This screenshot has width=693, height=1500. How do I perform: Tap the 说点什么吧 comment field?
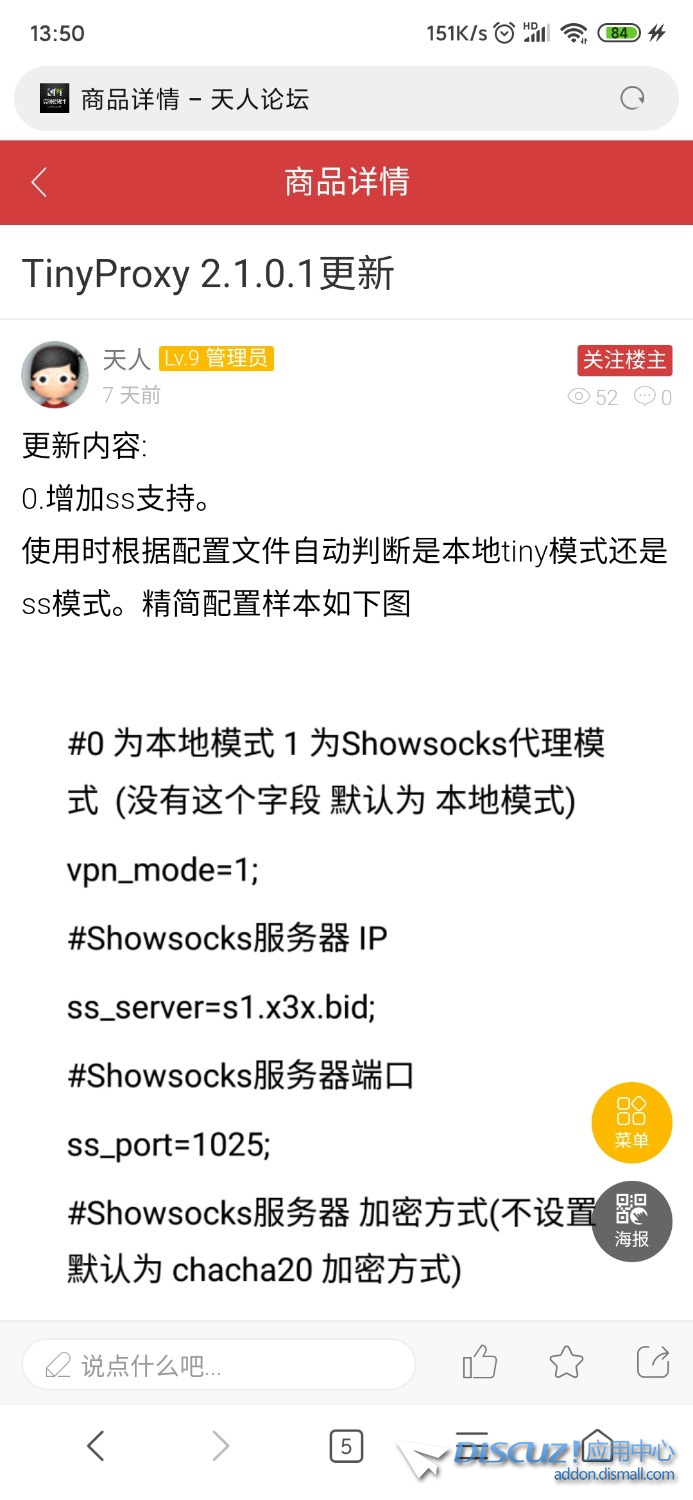(x=218, y=1364)
